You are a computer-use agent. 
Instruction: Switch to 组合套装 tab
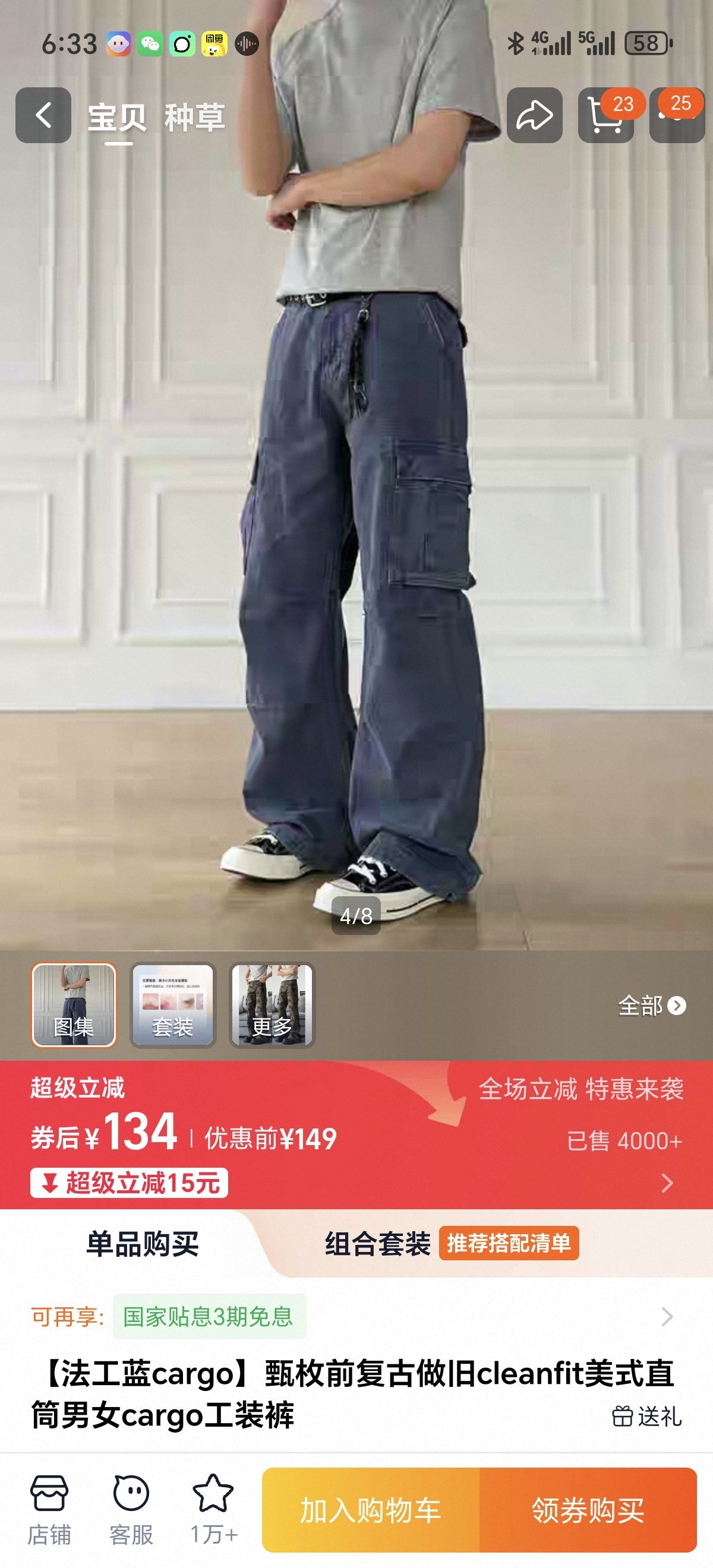(x=377, y=1244)
